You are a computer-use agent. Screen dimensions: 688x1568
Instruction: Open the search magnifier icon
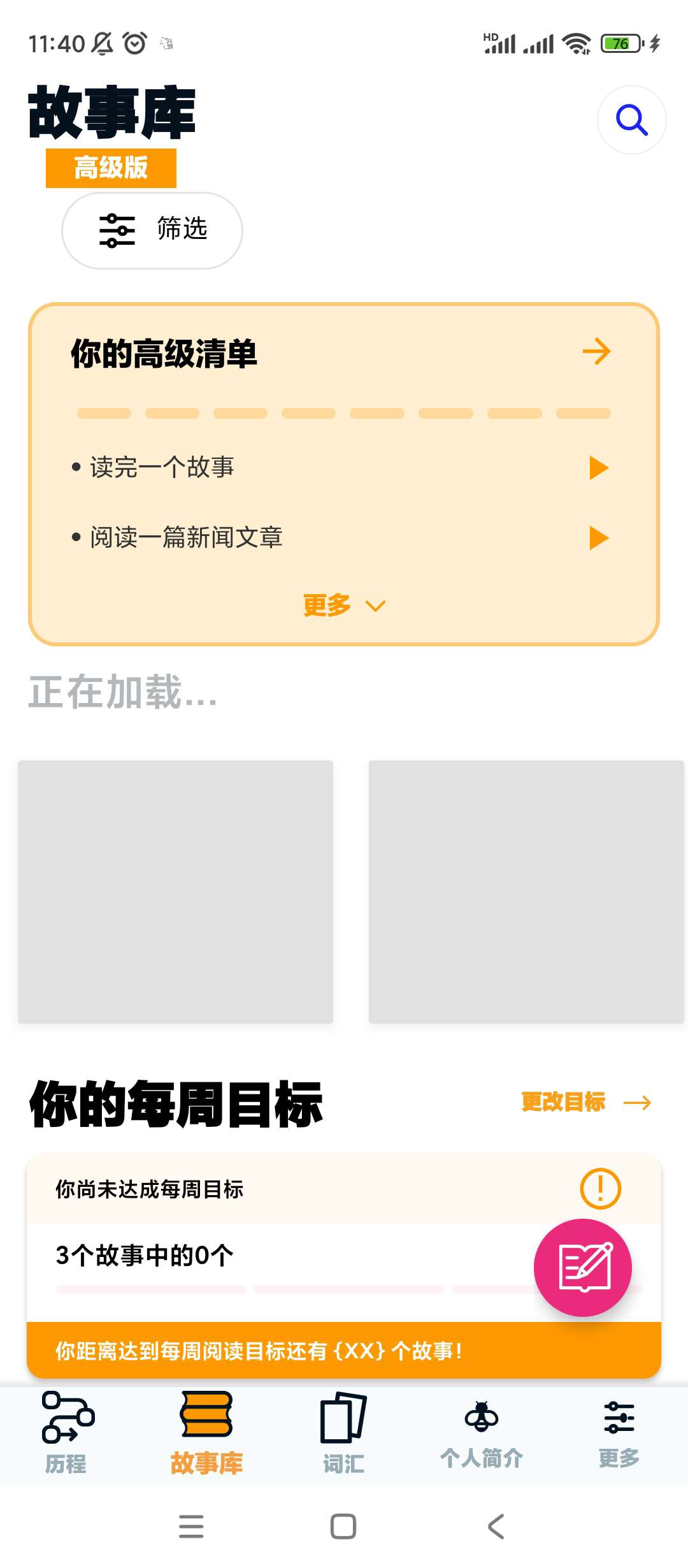(631, 120)
